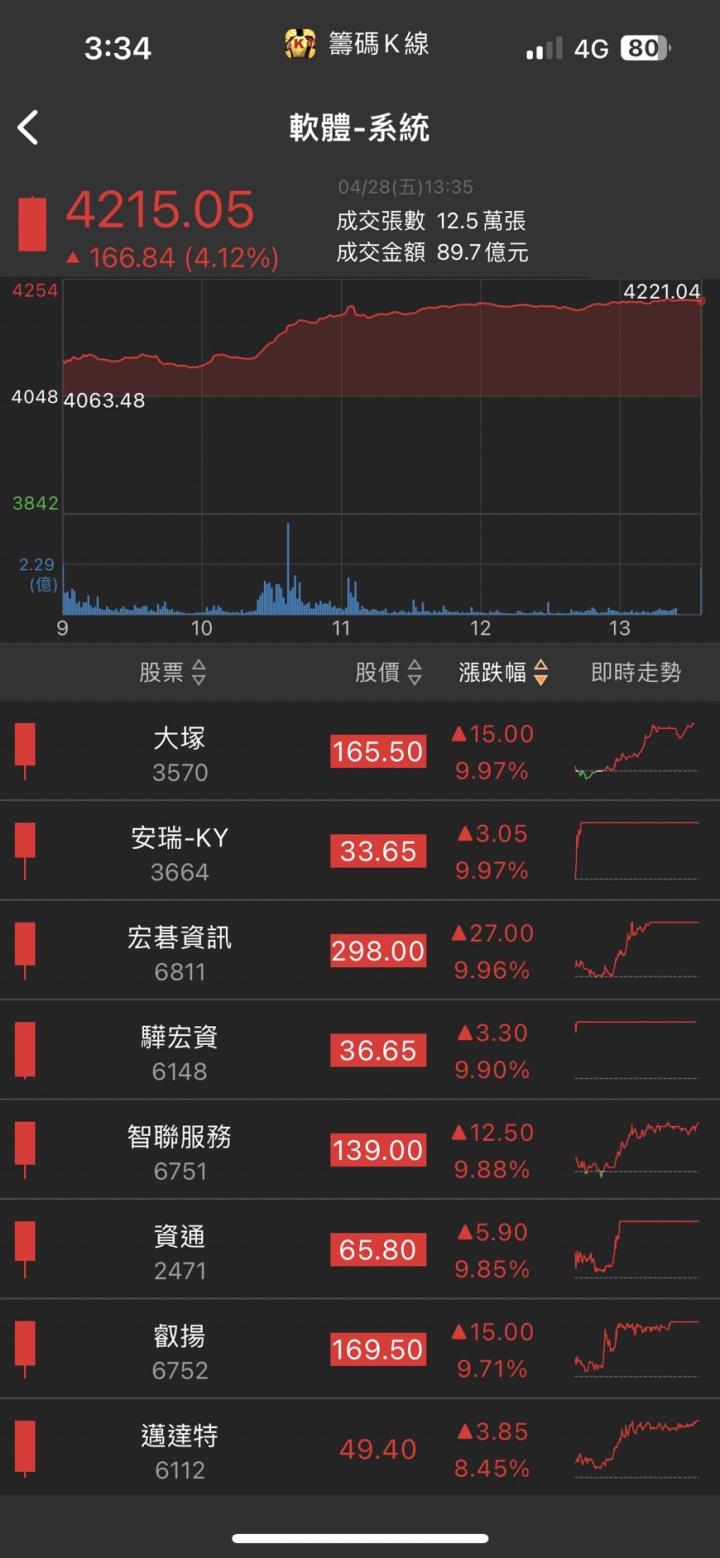Image resolution: width=720 pixels, height=1558 pixels.
Task: Open 大塚 stock detail page
Action: click(x=179, y=751)
